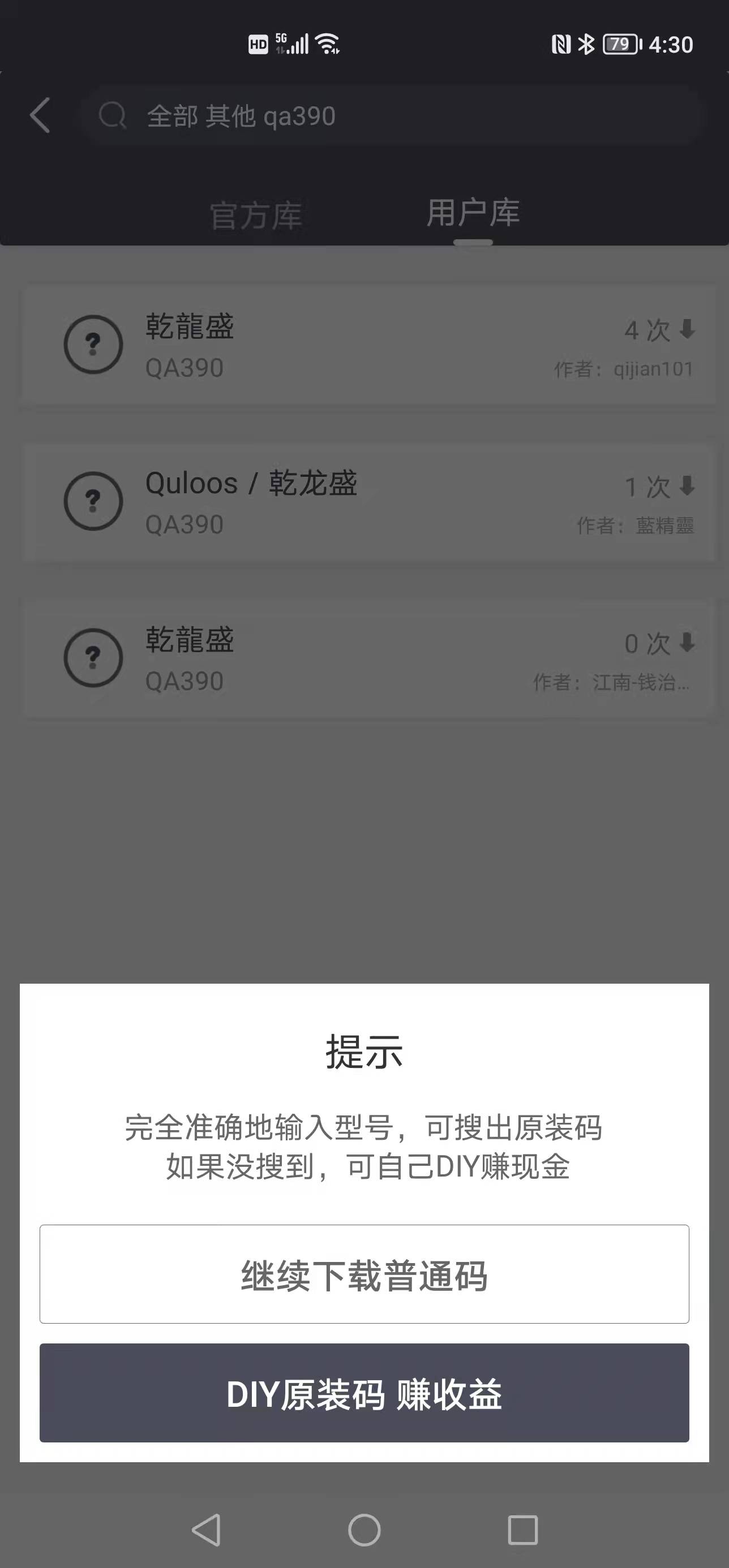Tap the system home button

click(x=364, y=1530)
